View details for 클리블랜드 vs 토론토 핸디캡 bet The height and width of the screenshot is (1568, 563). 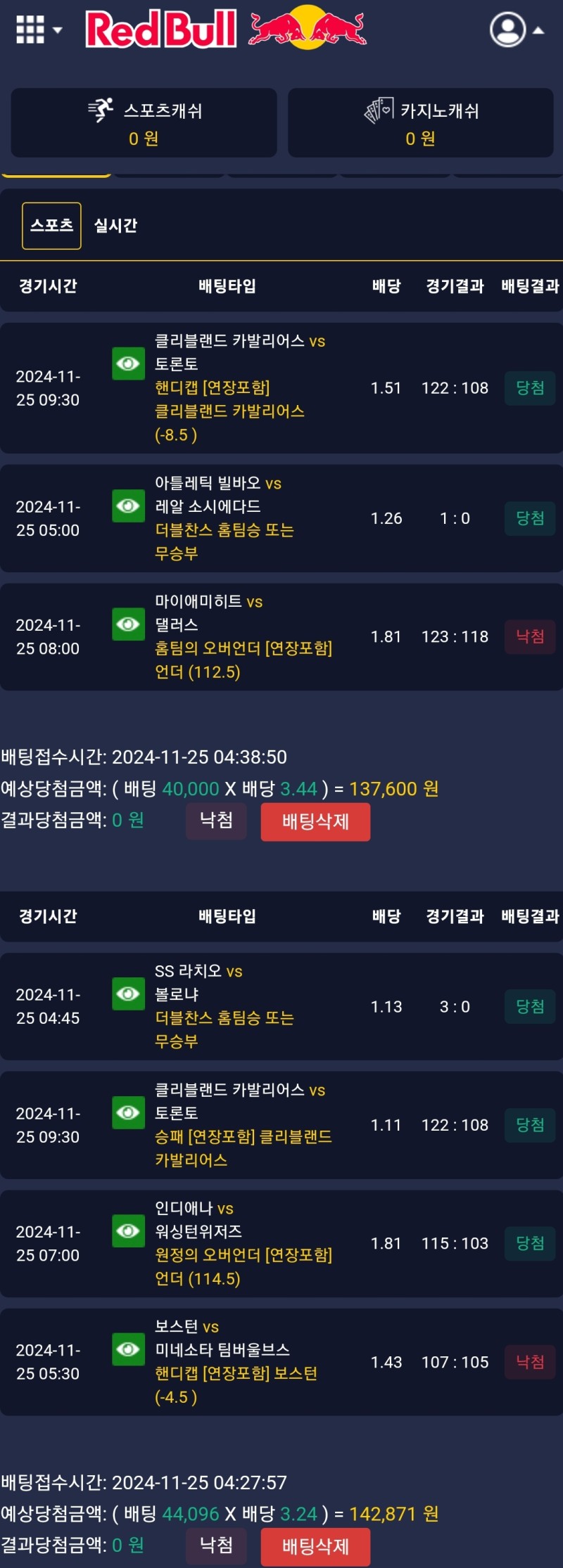coord(128,364)
